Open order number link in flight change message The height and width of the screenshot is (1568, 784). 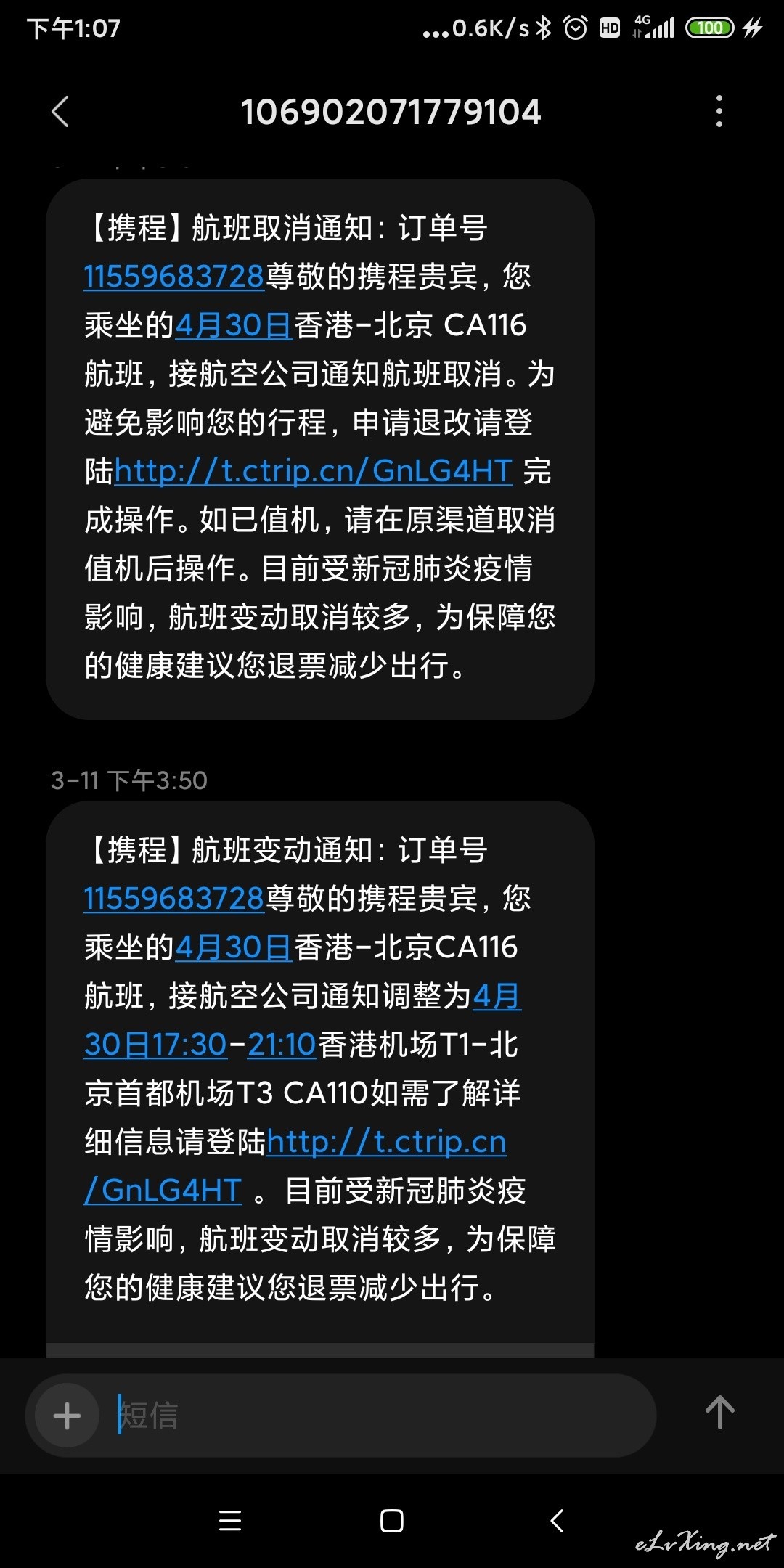click(x=173, y=899)
